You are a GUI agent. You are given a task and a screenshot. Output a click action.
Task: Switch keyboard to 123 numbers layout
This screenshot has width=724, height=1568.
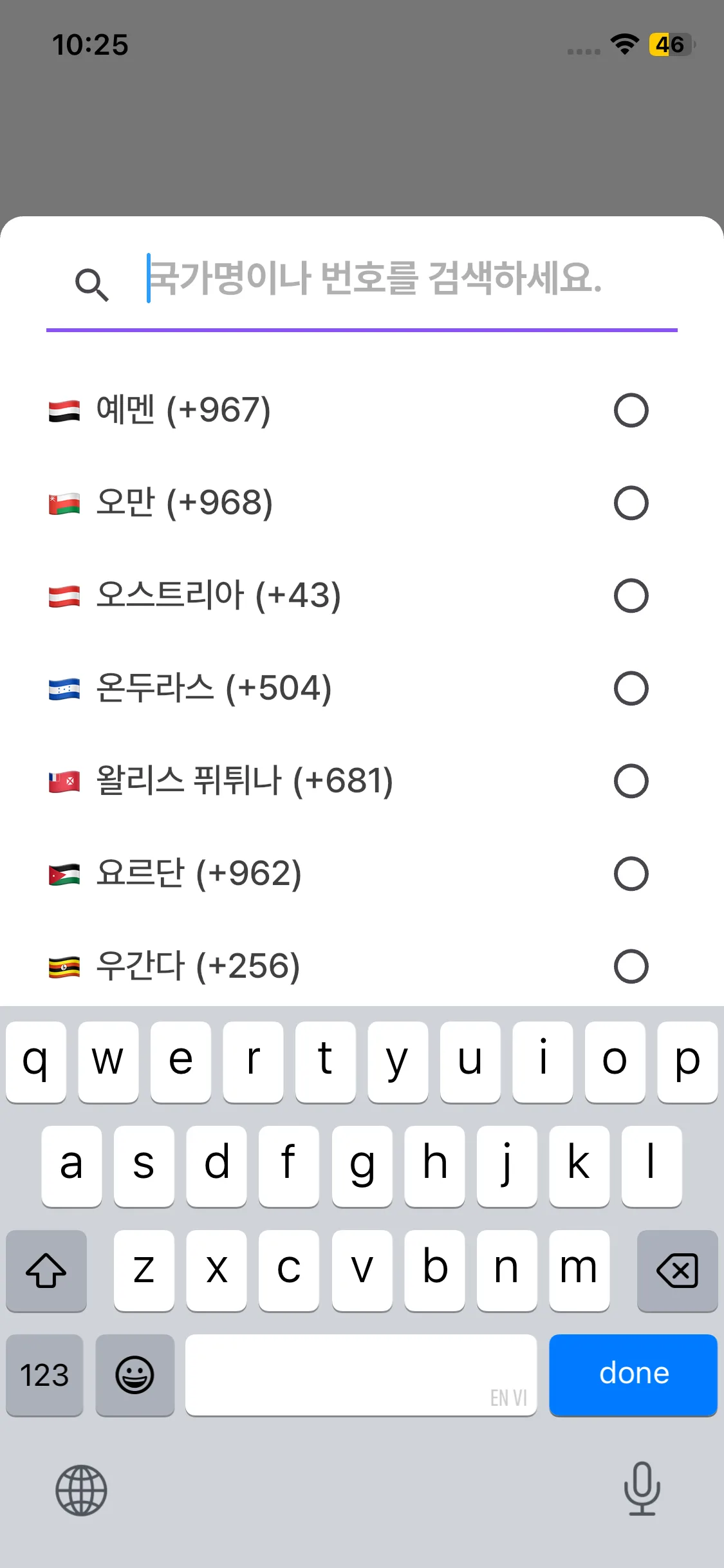pos(44,1374)
